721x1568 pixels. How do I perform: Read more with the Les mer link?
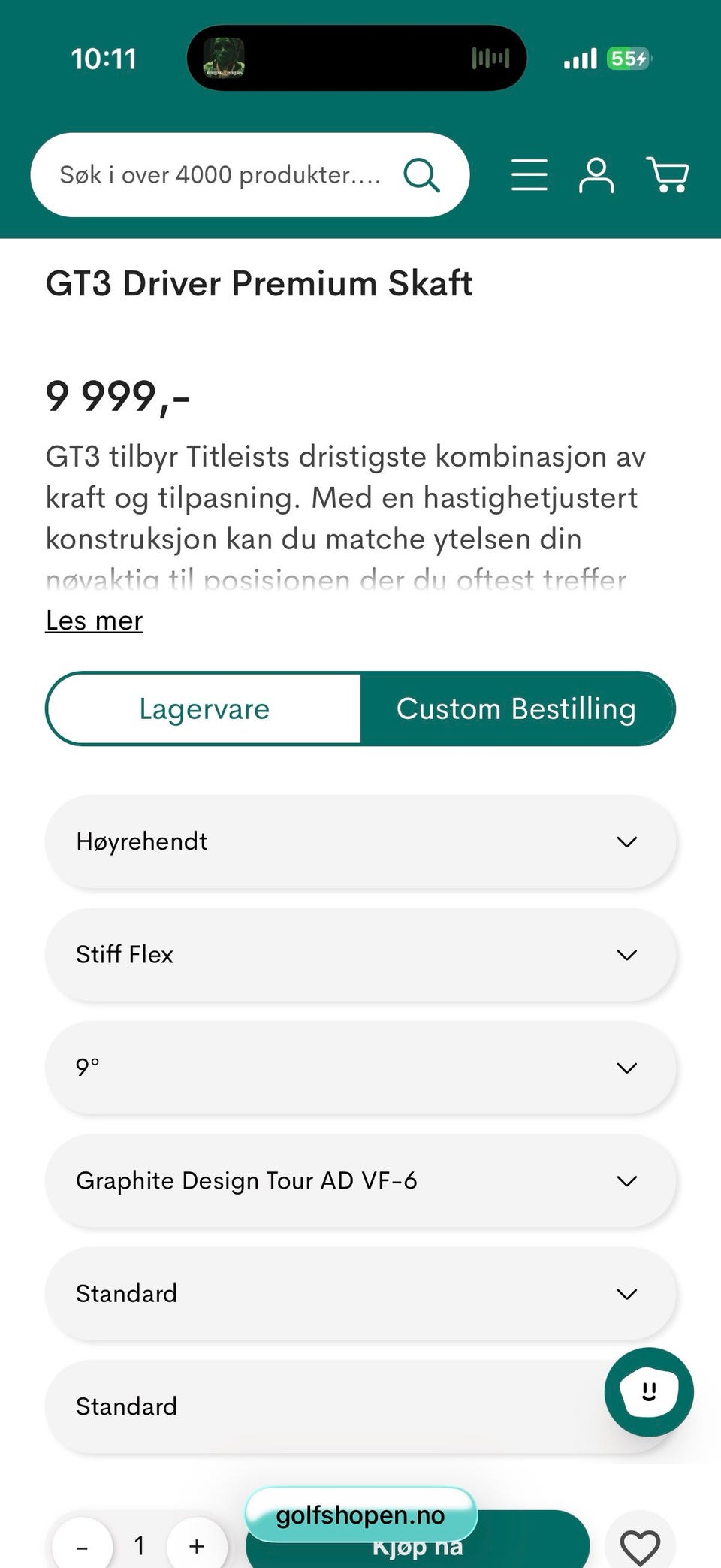(93, 621)
